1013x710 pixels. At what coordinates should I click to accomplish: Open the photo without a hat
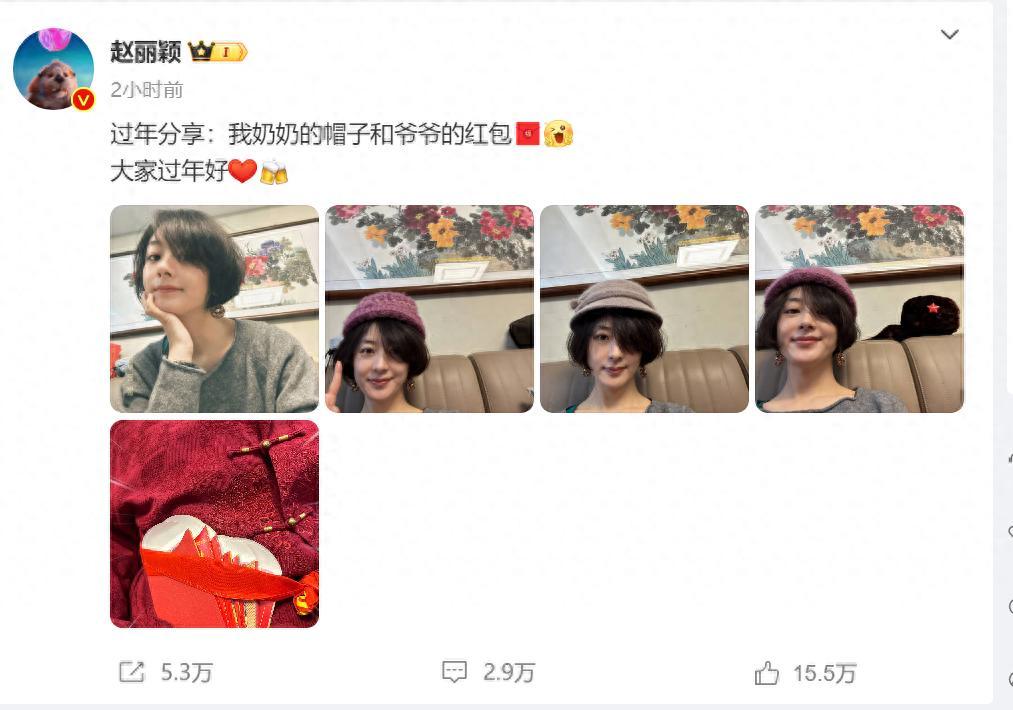point(214,309)
